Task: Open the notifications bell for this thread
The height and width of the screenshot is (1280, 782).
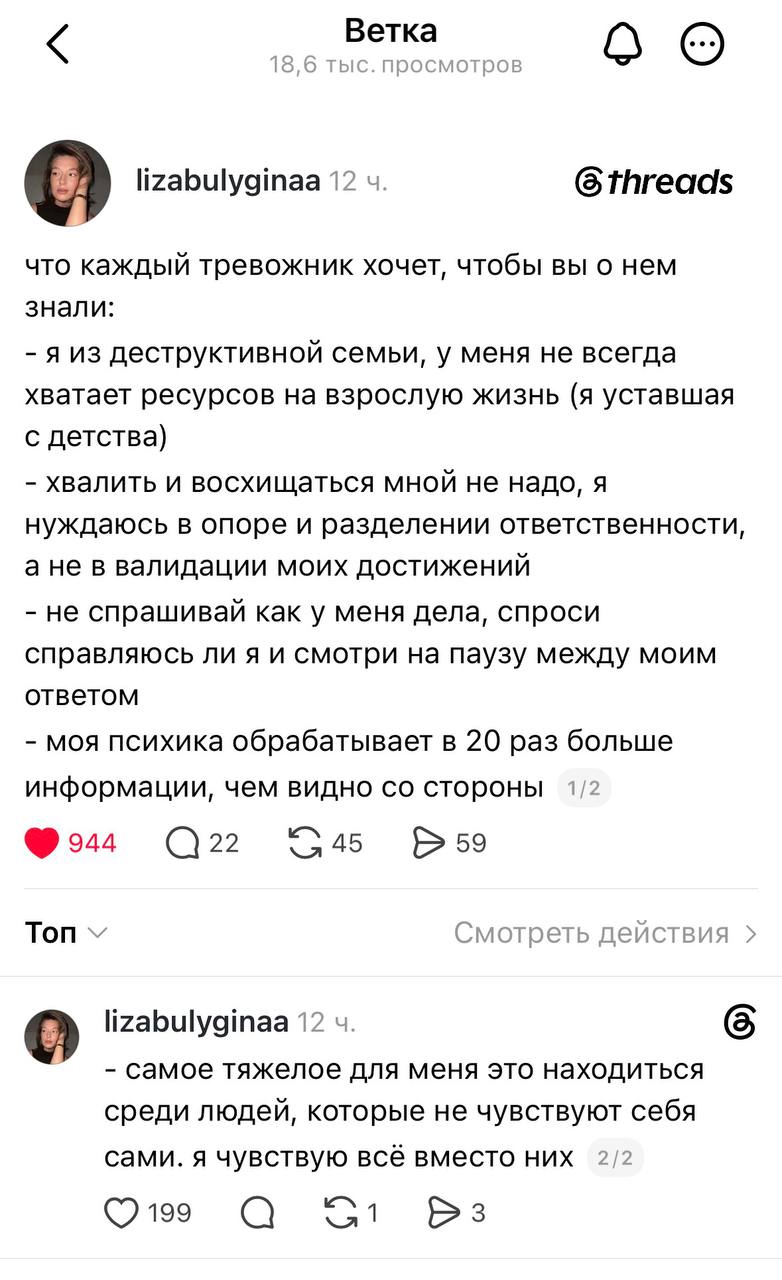Action: [x=625, y=43]
